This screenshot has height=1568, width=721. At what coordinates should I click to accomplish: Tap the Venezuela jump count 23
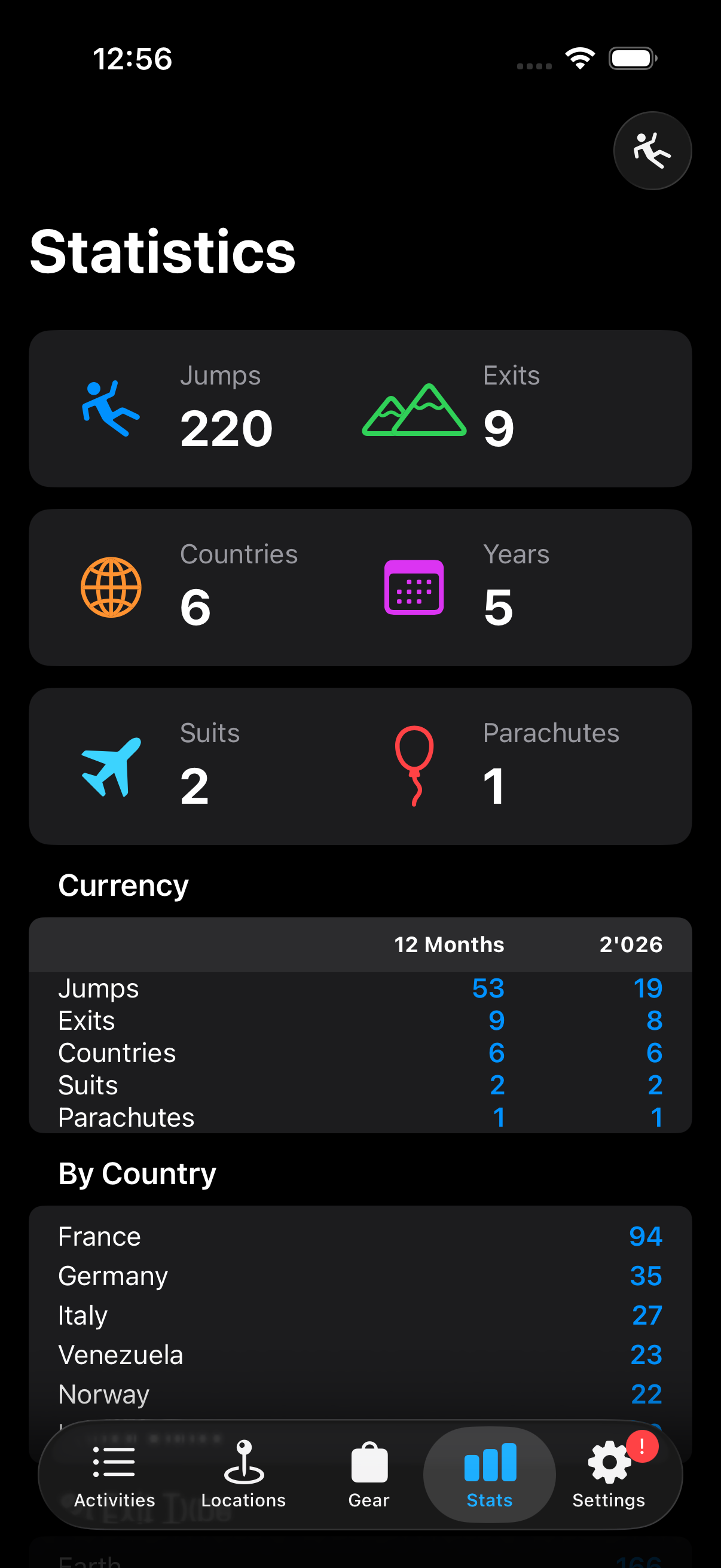coord(647,1354)
